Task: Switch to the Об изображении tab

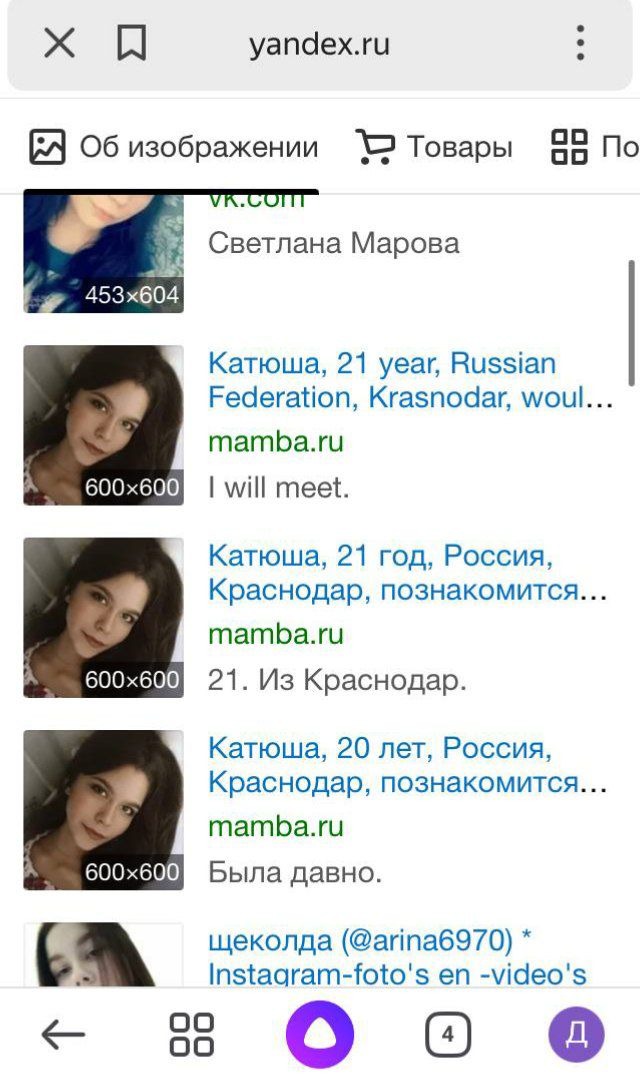Action: click(x=174, y=148)
